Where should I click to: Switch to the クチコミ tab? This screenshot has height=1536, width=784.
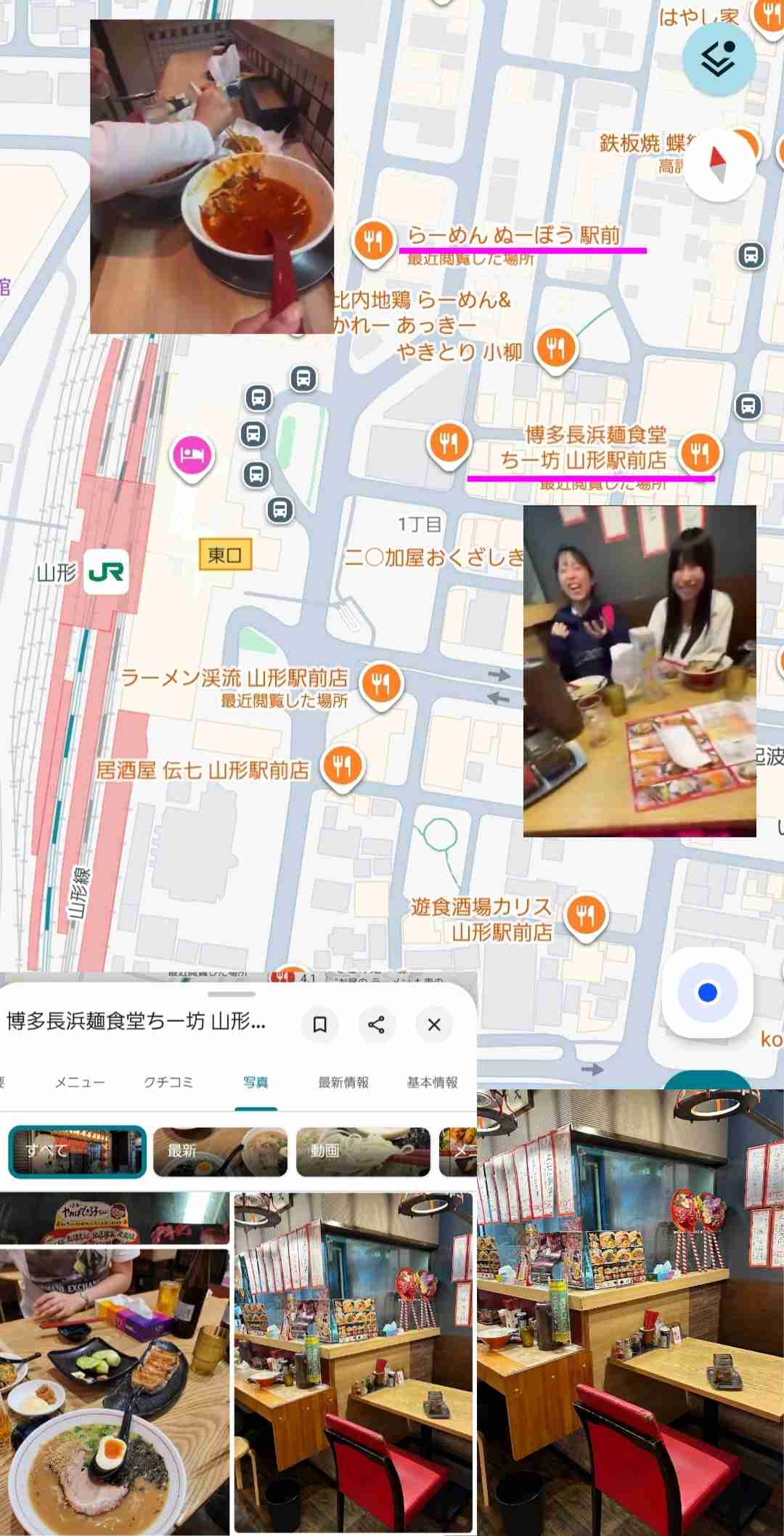tap(168, 1081)
